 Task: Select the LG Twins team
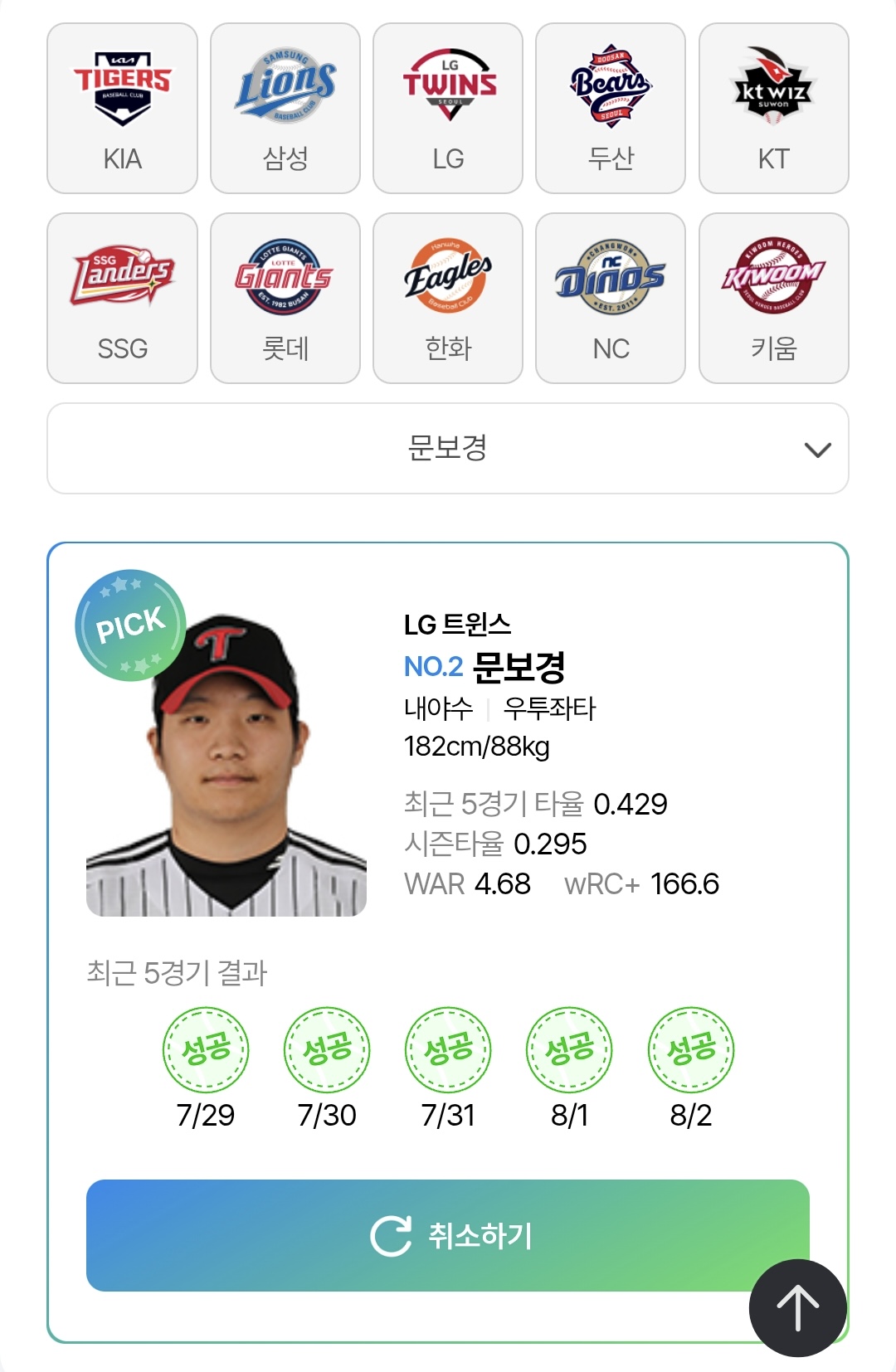(x=448, y=109)
